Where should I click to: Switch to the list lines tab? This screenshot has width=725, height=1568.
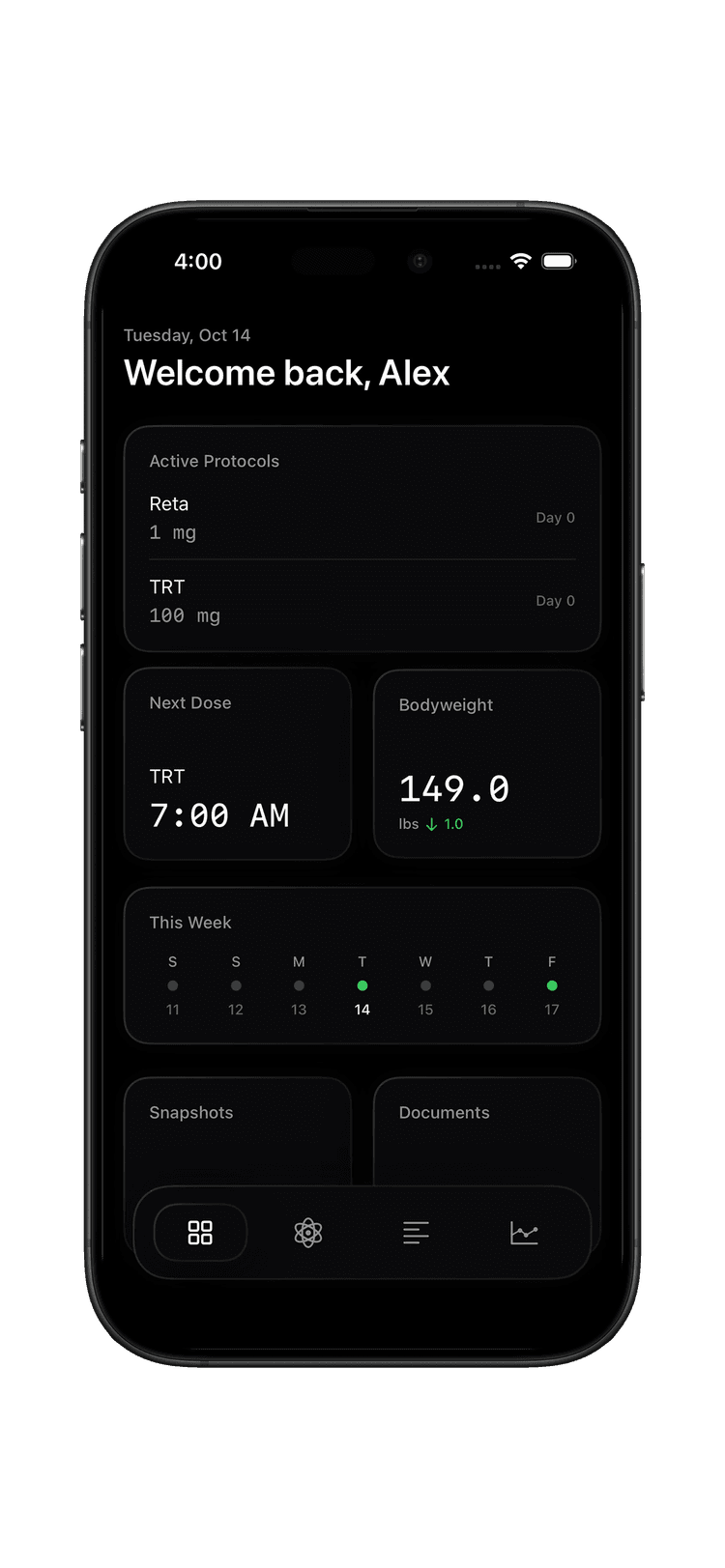tap(416, 1233)
